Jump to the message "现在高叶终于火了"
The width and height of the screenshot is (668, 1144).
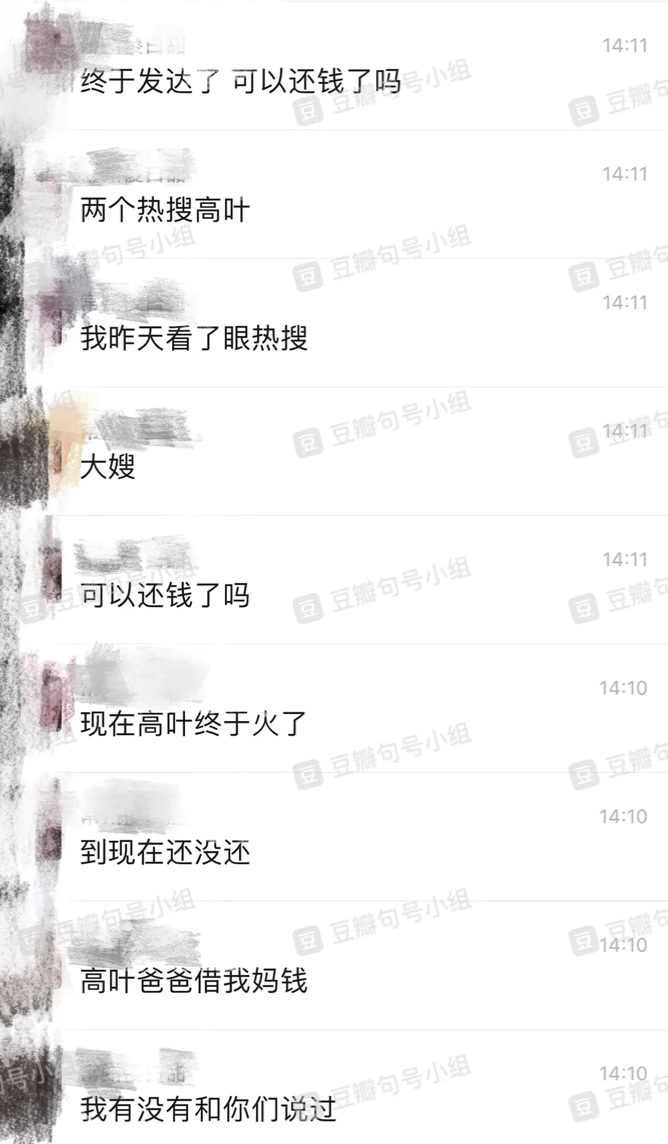click(x=334, y=708)
